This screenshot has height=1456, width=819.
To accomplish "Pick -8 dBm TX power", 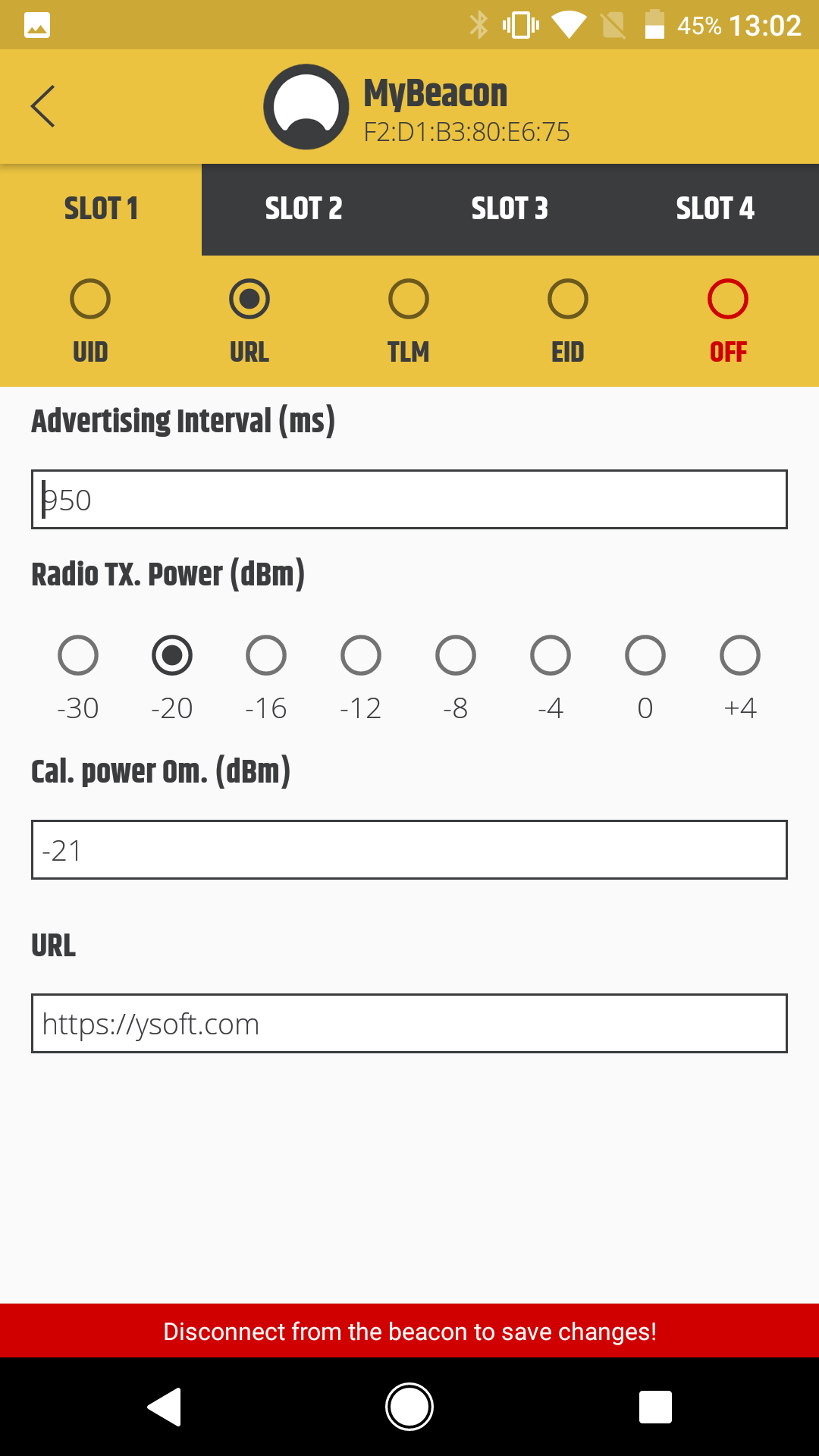I will pos(456,655).
